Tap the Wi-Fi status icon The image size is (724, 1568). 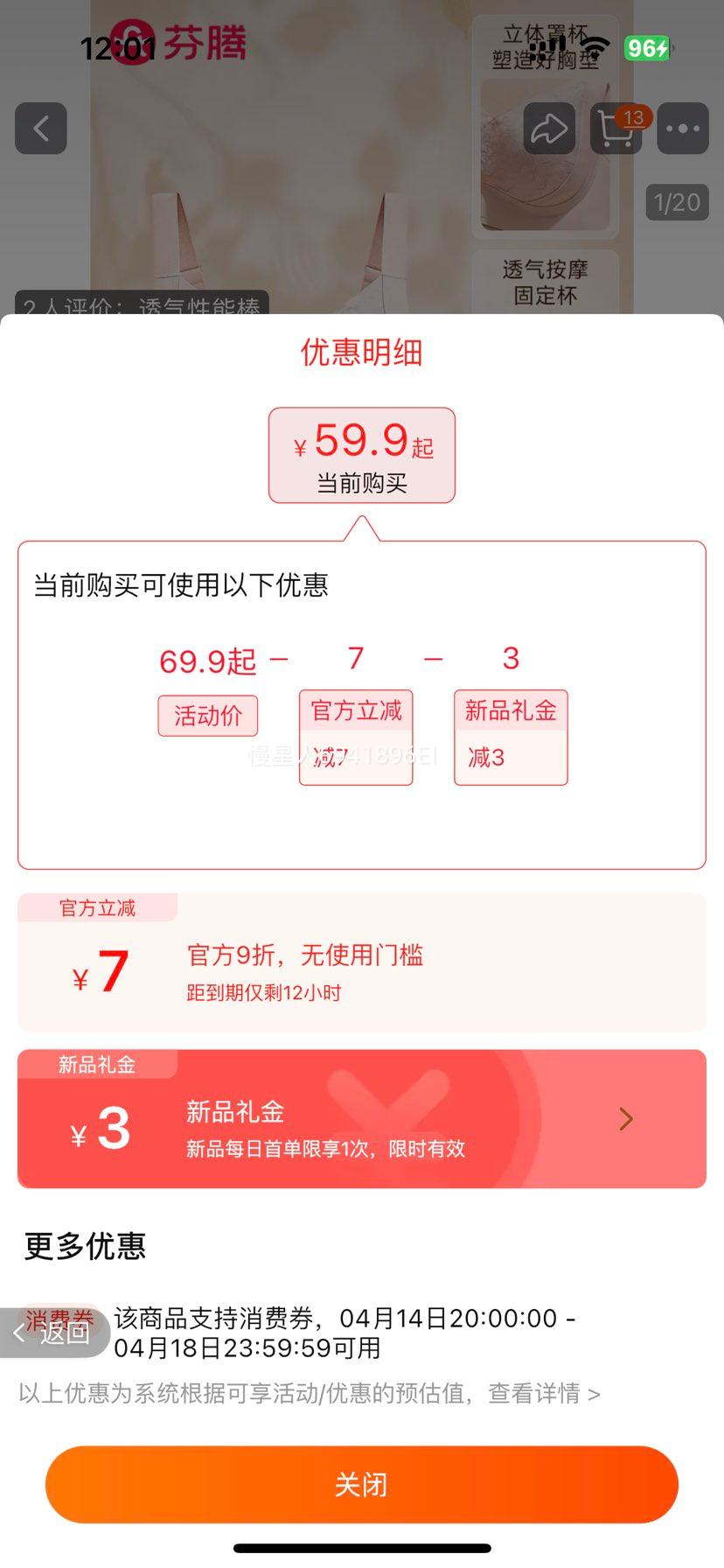595,49
